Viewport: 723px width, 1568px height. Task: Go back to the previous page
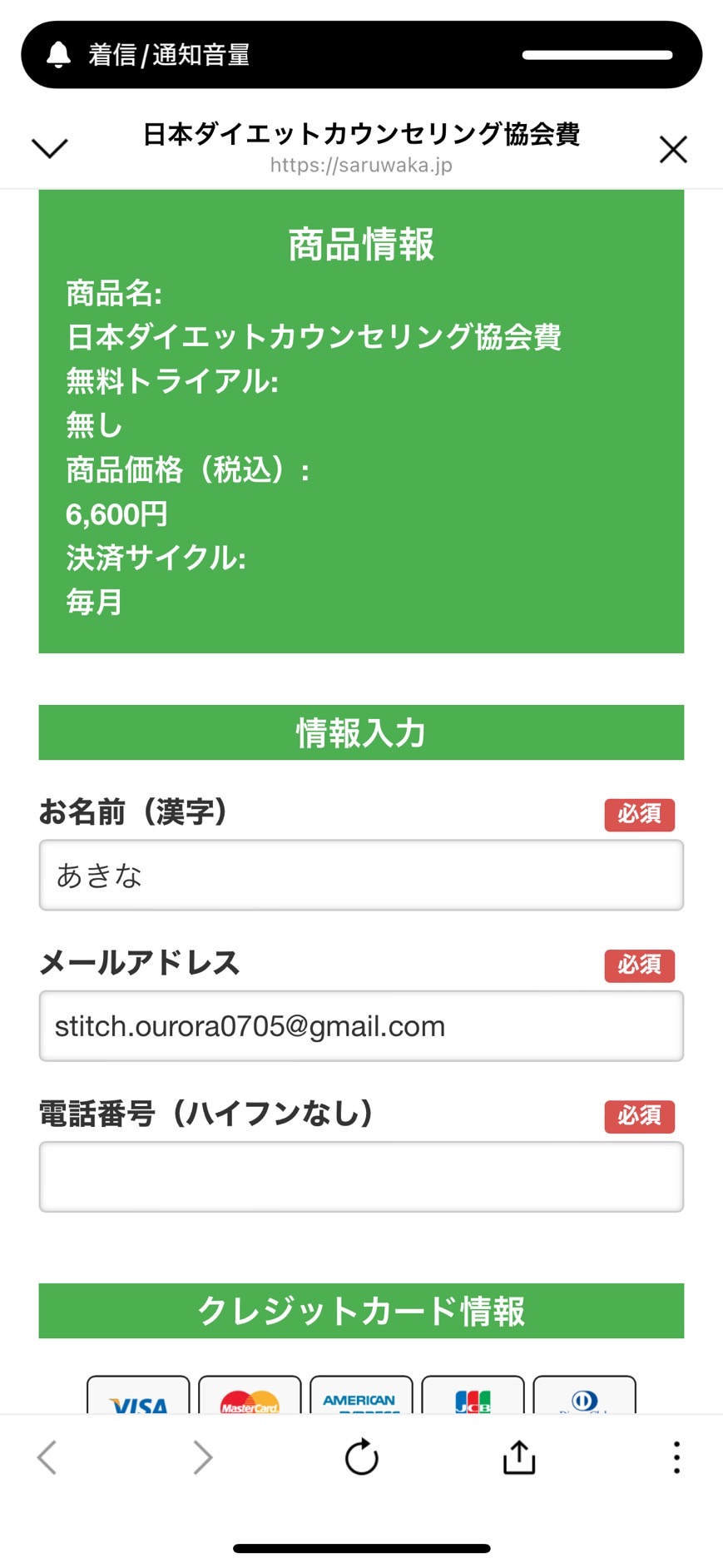(47, 1457)
